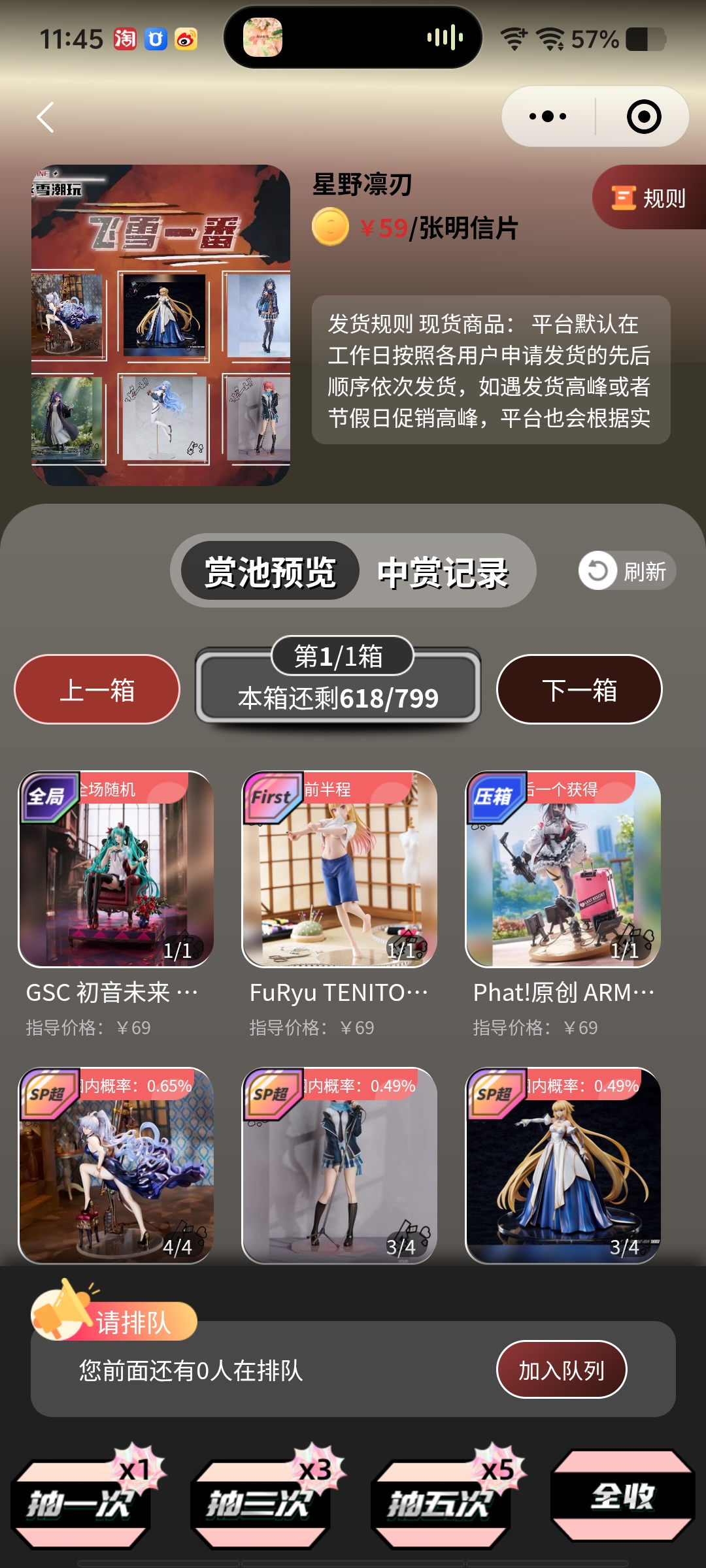Open the Phat!原创 ARM prize card

pos(563,869)
